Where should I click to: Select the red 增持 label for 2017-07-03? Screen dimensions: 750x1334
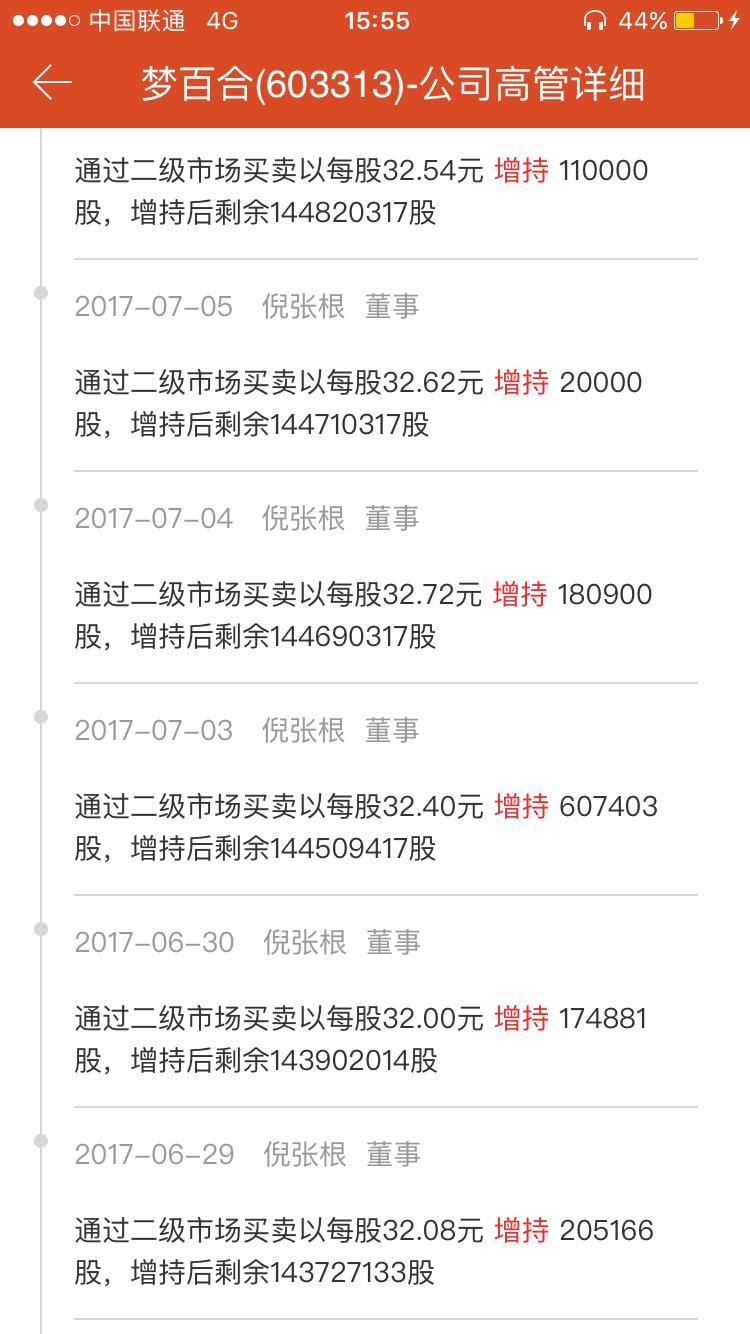click(520, 806)
